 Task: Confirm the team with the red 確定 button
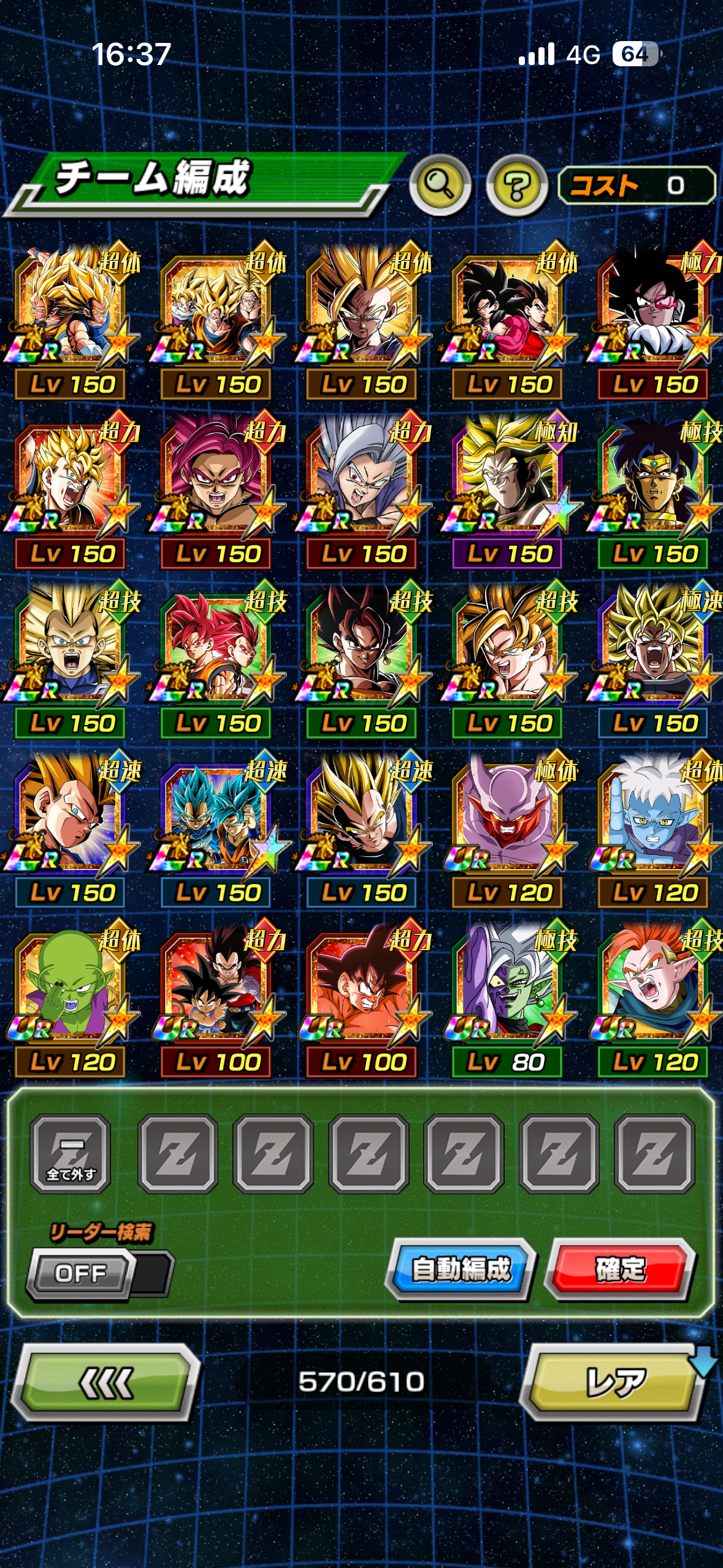[x=620, y=1269]
